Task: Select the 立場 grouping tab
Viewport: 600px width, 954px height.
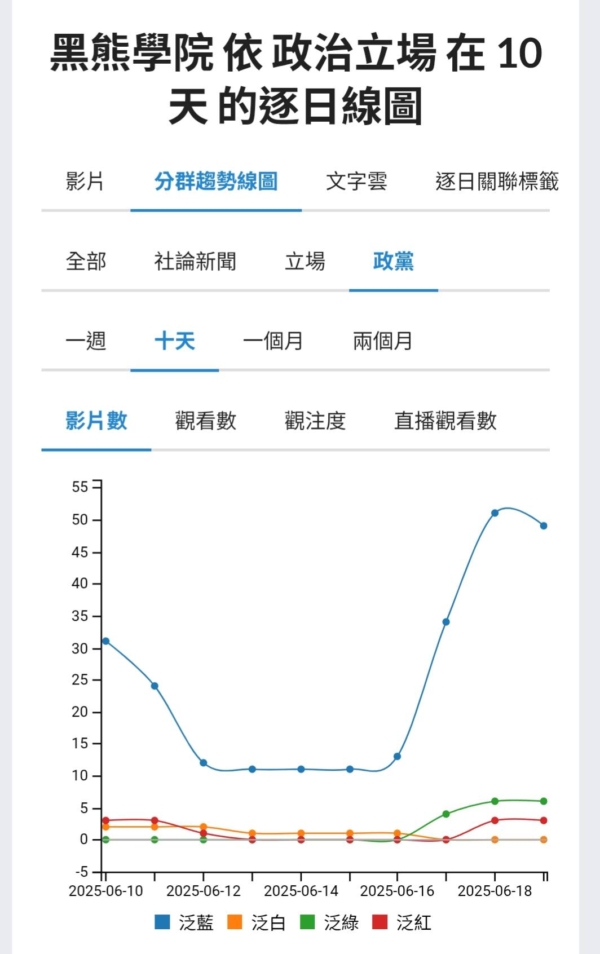Action: (x=305, y=262)
